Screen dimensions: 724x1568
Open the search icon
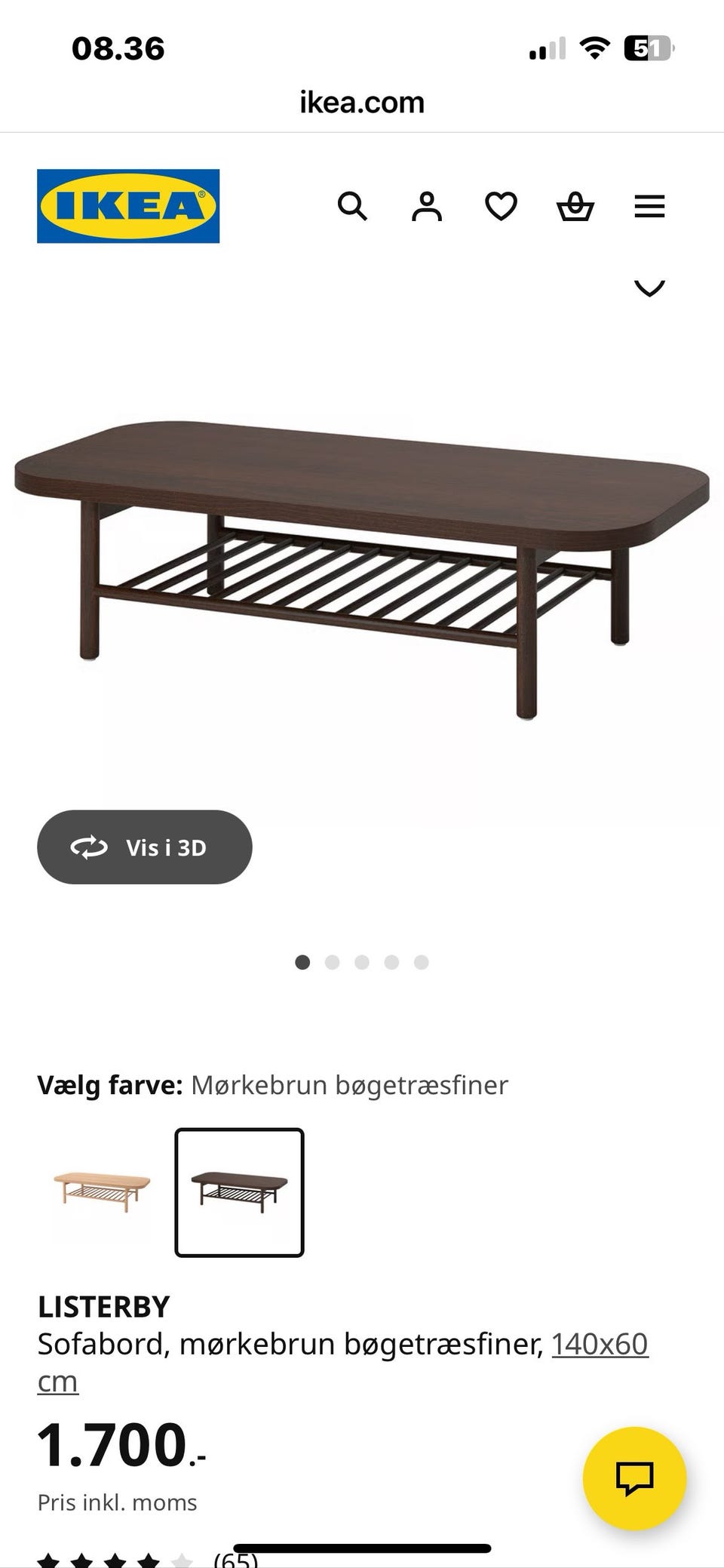352,206
